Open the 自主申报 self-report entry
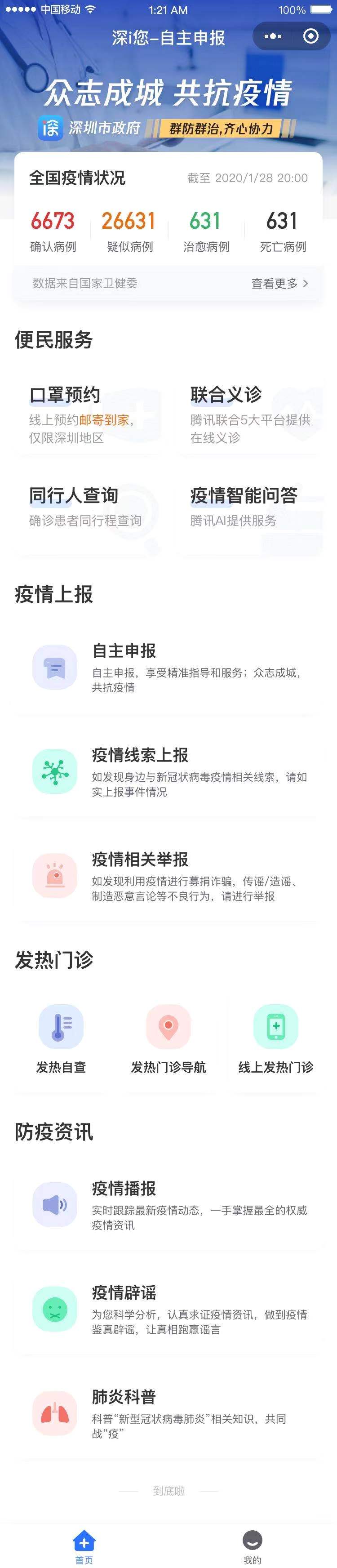The height and width of the screenshot is (1568, 337). pyautogui.click(x=168, y=667)
